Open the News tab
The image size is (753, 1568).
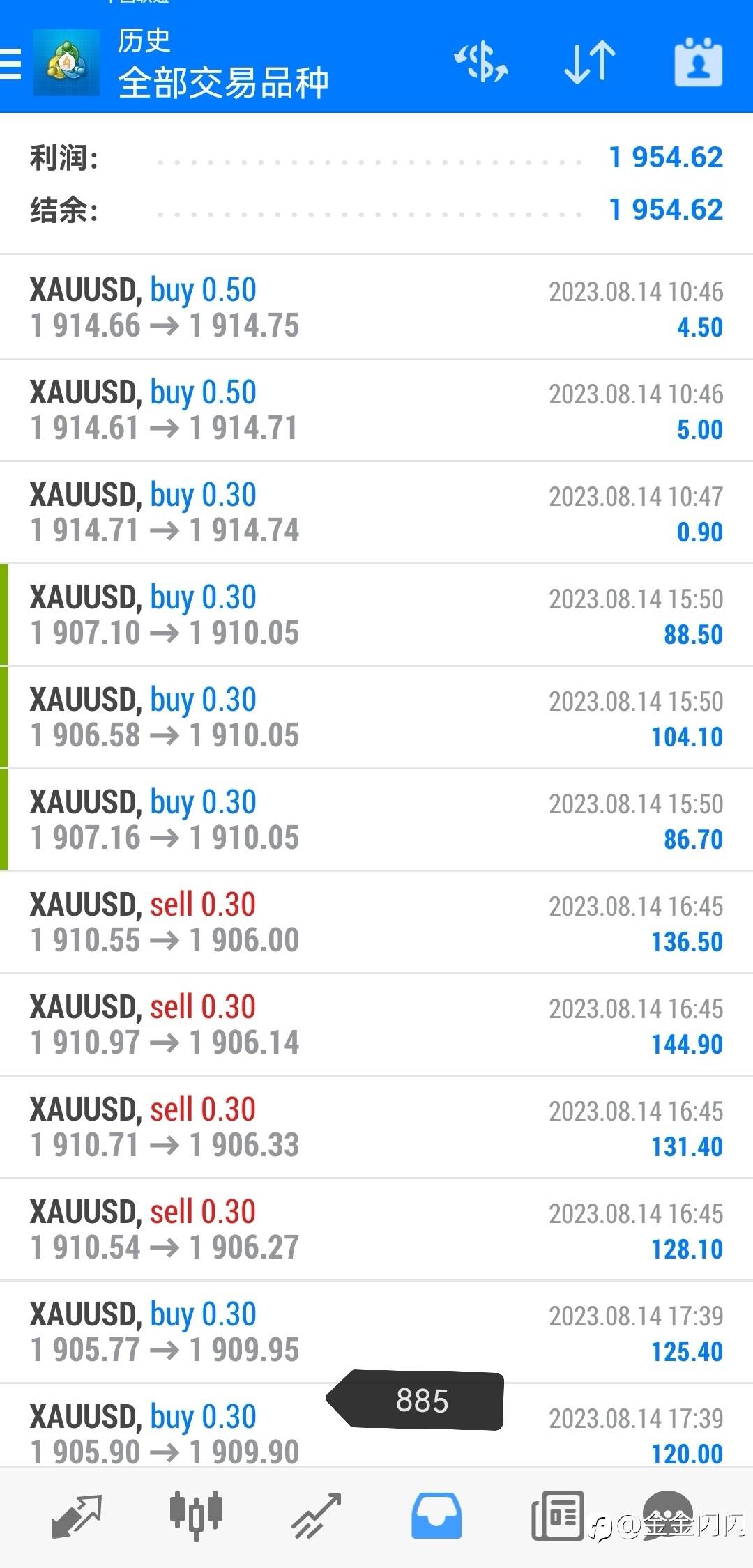(x=557, y=1515)
